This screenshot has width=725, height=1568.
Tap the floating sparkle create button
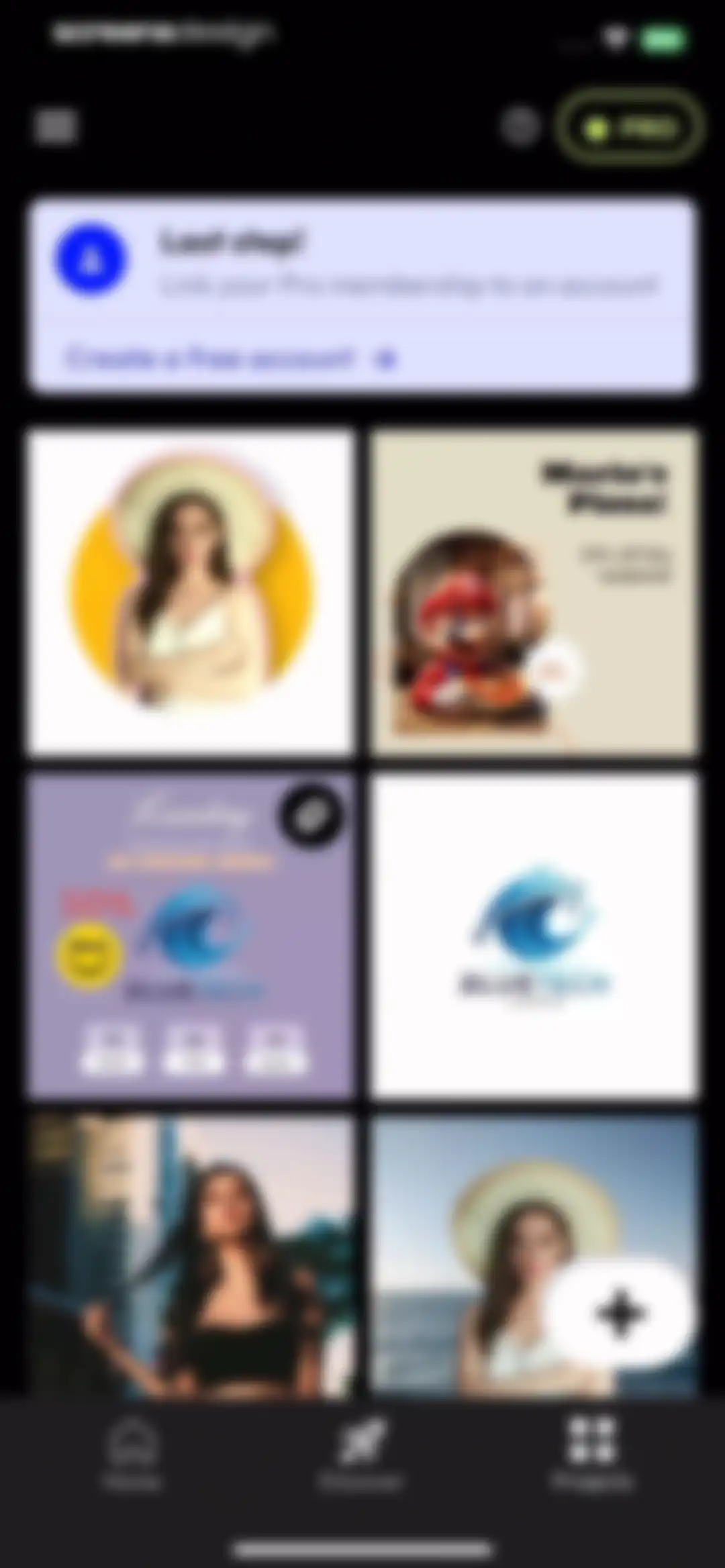click(619, 1314)
